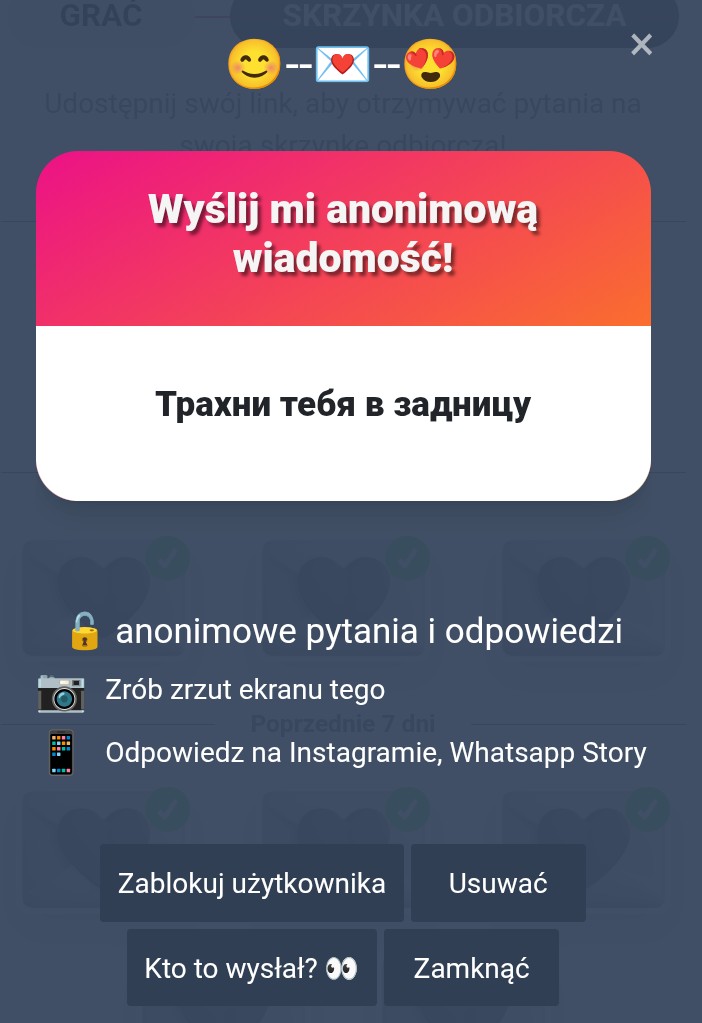This screenshot has height=1023, width=702.
Task: Block the user via Zablokuj użytkownika
Action: pos(252,883)
